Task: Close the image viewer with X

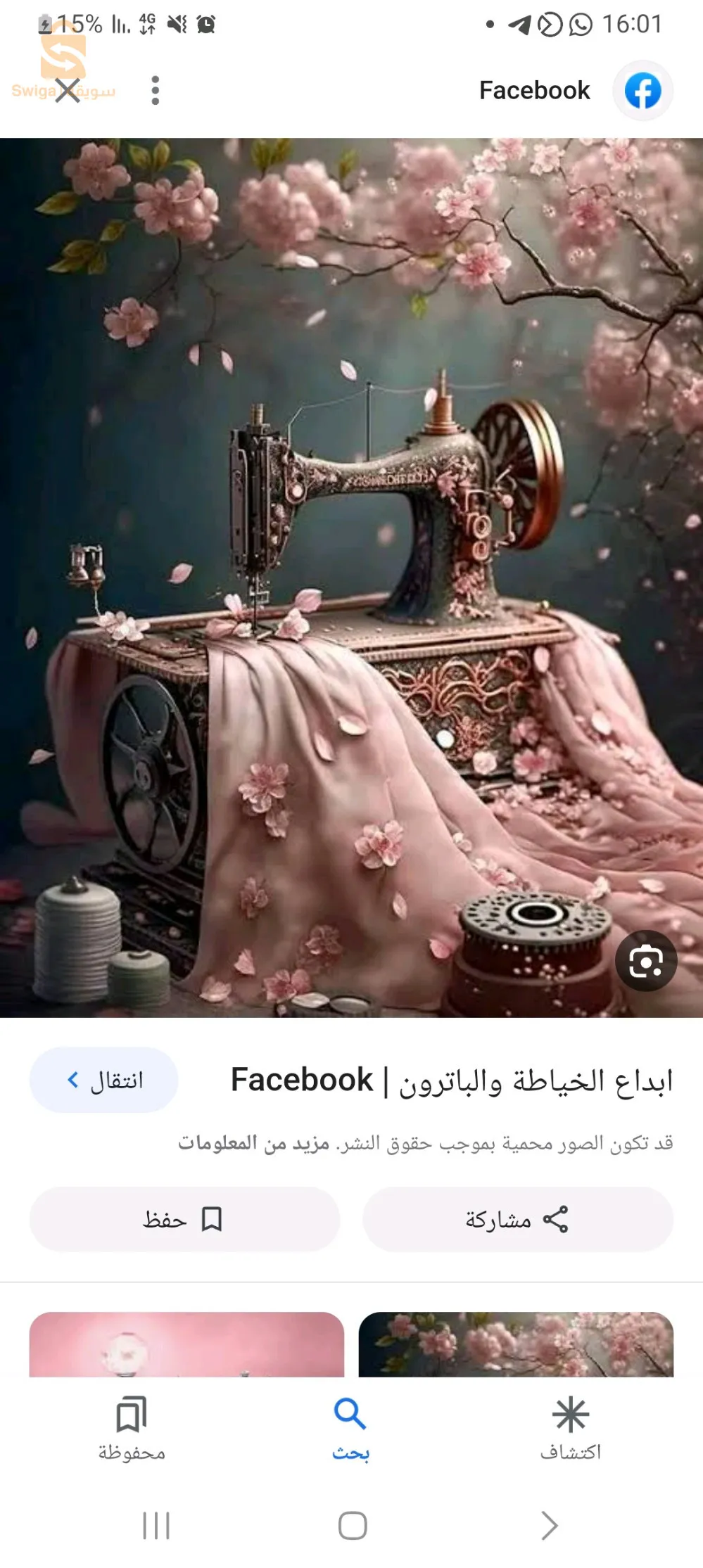Action: click(x=68, y=90)
